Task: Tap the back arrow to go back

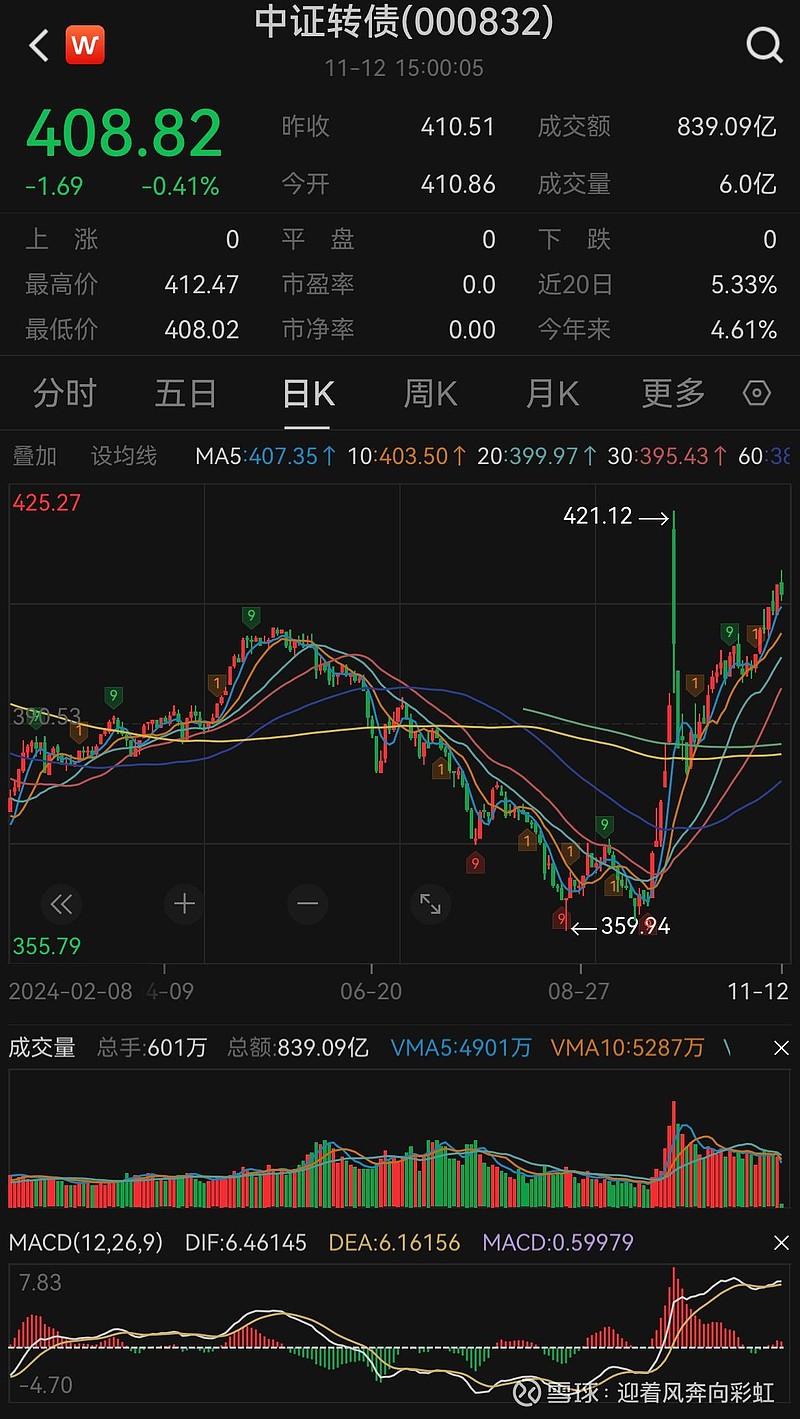Action: pyautogui.click(x=37, y=44)
